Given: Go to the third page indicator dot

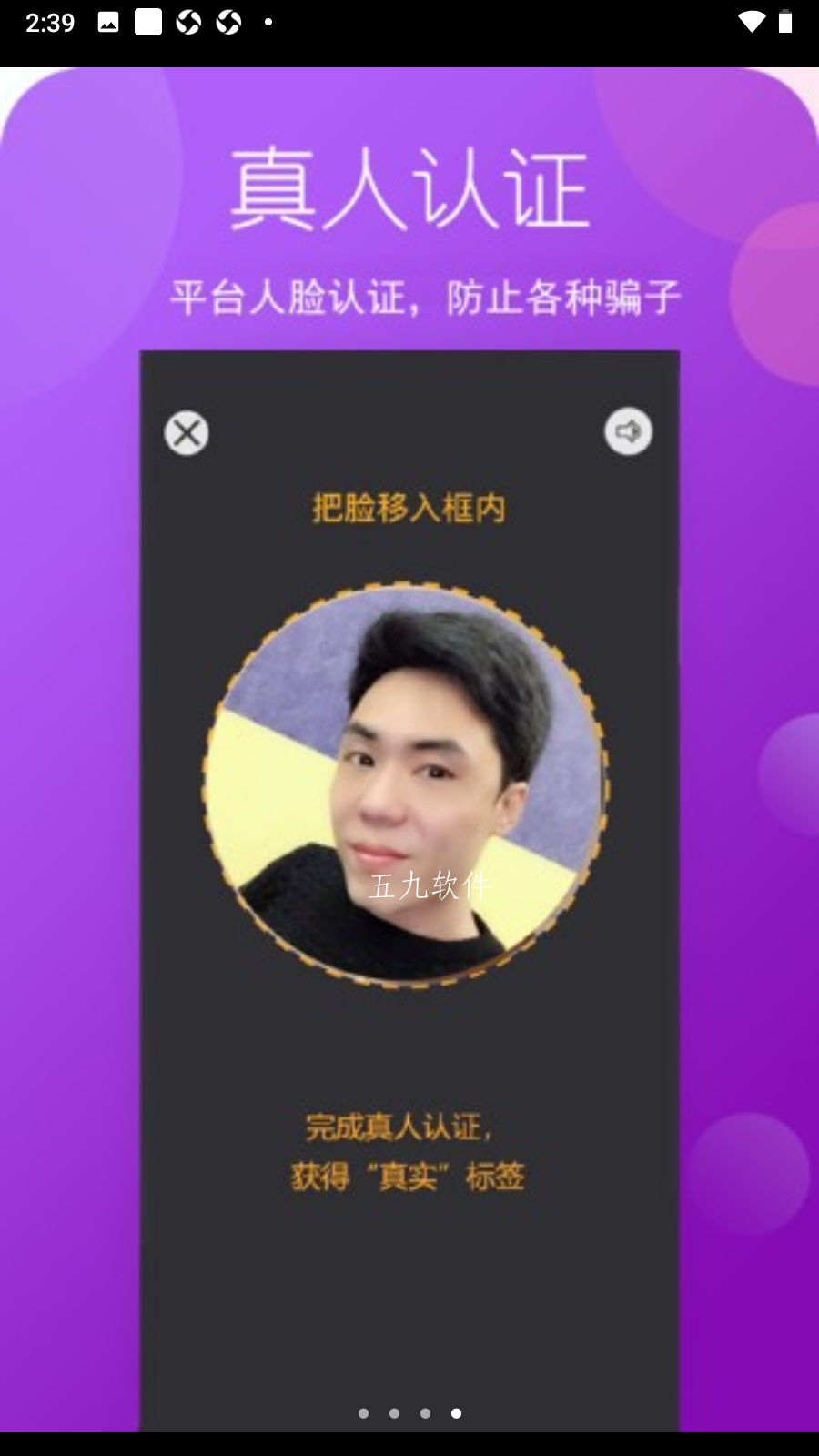Looking at the screenshot, I should click(x=425, y=1413).
